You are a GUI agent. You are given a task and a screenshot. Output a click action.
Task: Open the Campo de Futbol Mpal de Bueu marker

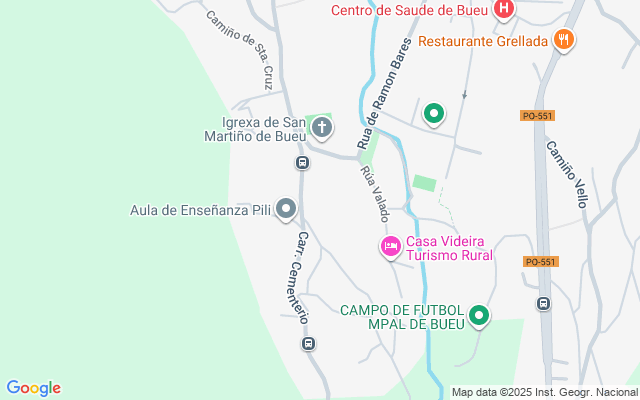point(479,317)
